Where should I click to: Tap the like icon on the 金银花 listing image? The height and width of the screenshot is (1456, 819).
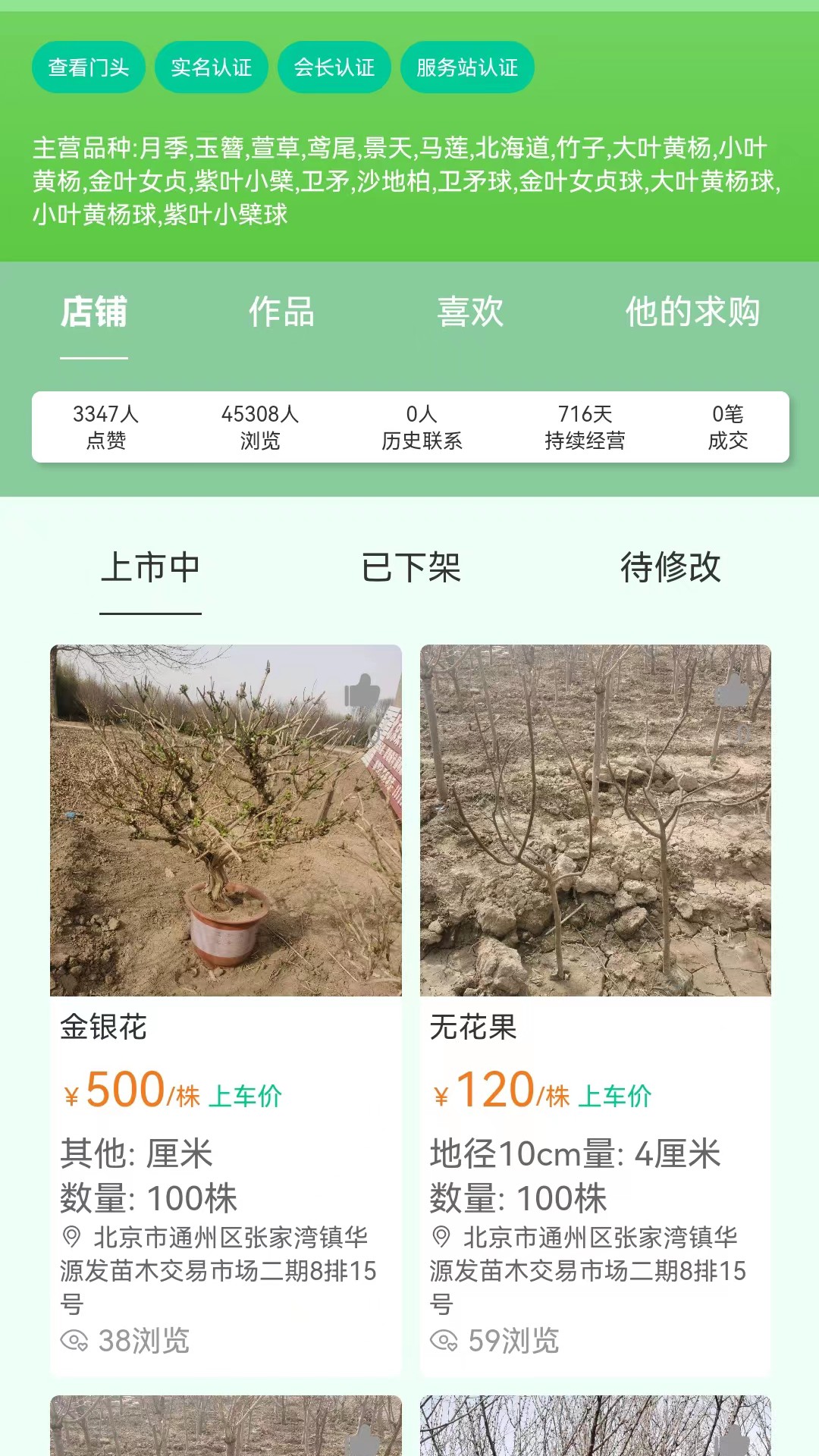click(362, 691)
